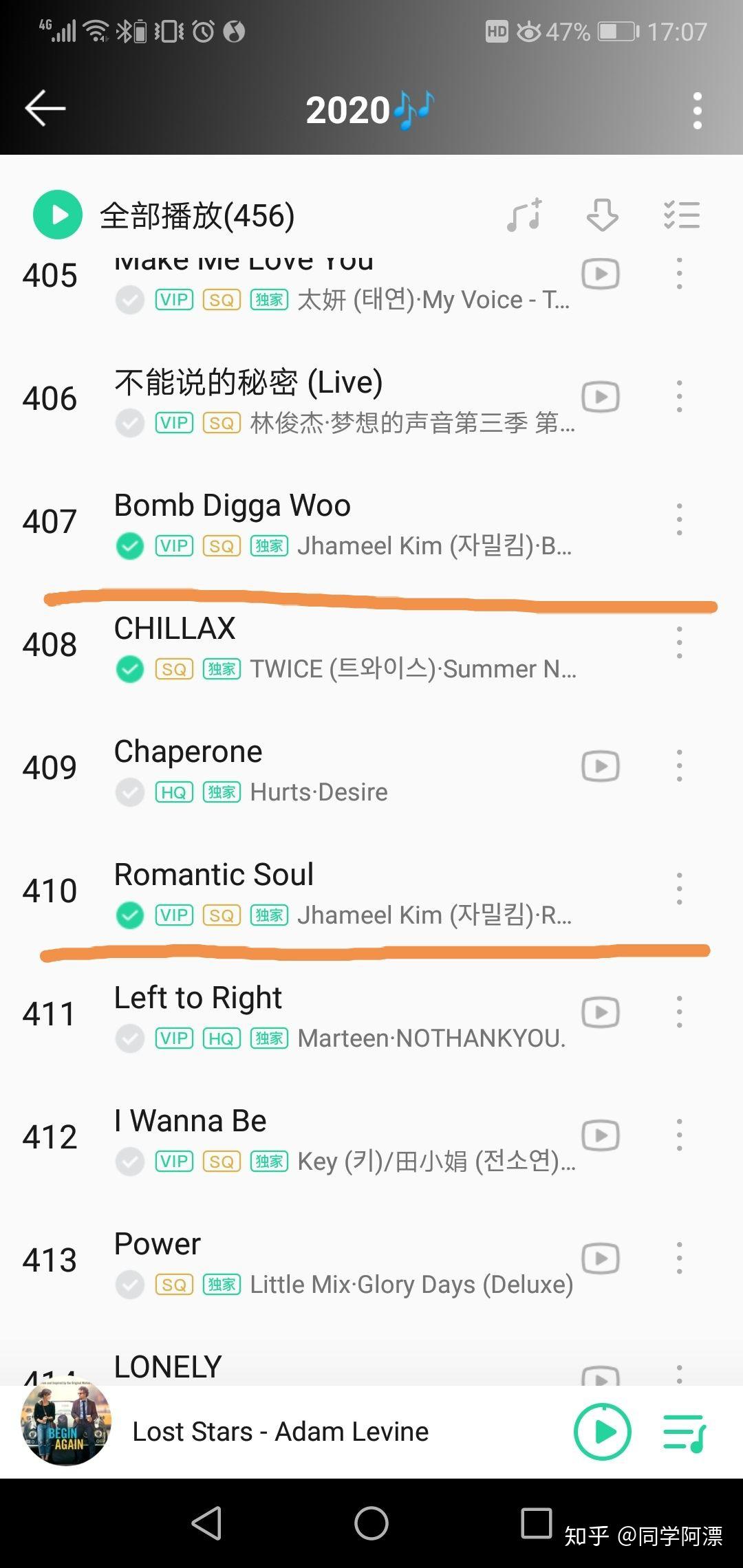Screen dimensions: 743x1568
Task: Open the playlist overflow menu
Action: (697, 110)
